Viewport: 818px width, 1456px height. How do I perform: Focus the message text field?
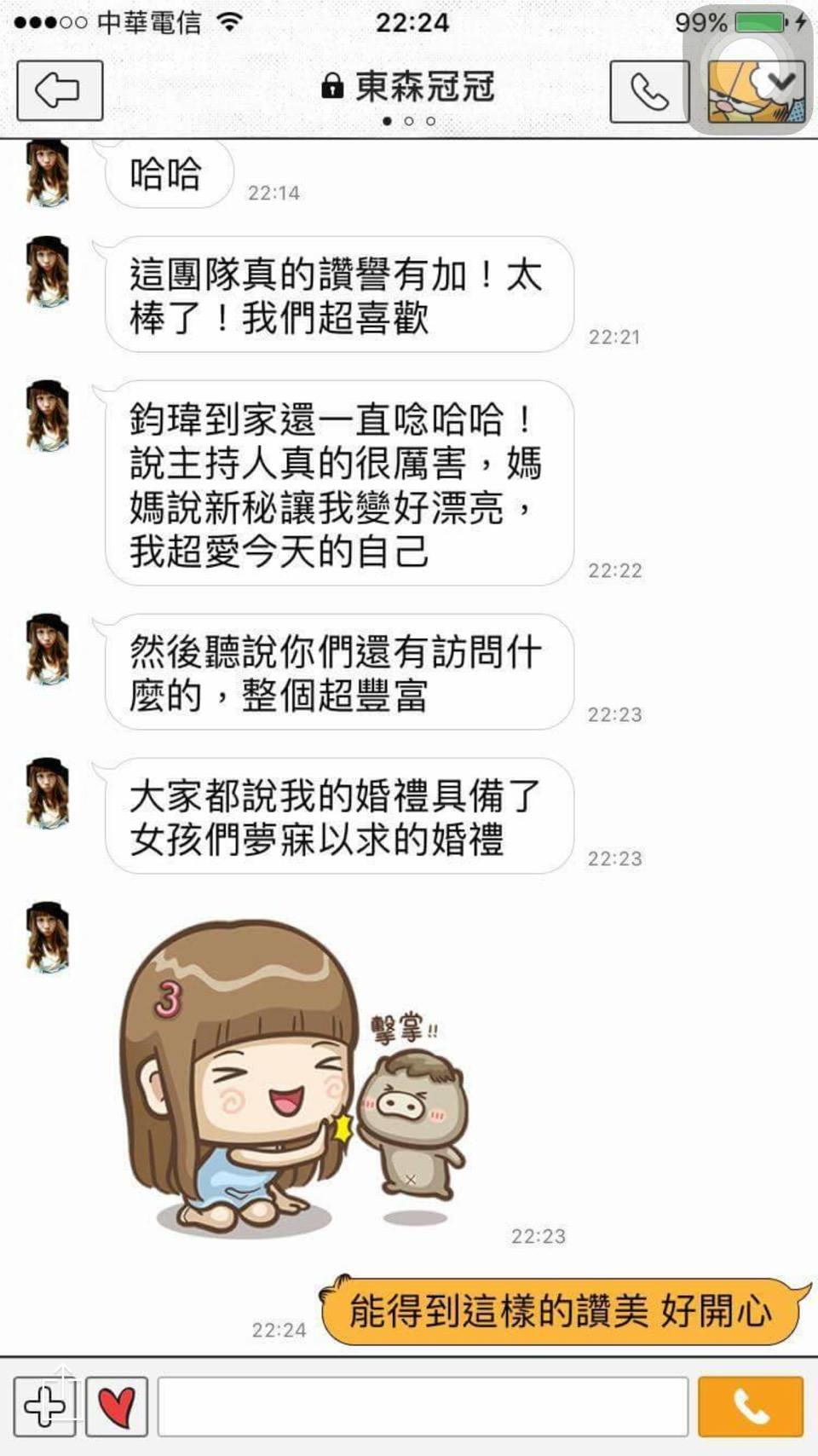(x=423, y=1406)
